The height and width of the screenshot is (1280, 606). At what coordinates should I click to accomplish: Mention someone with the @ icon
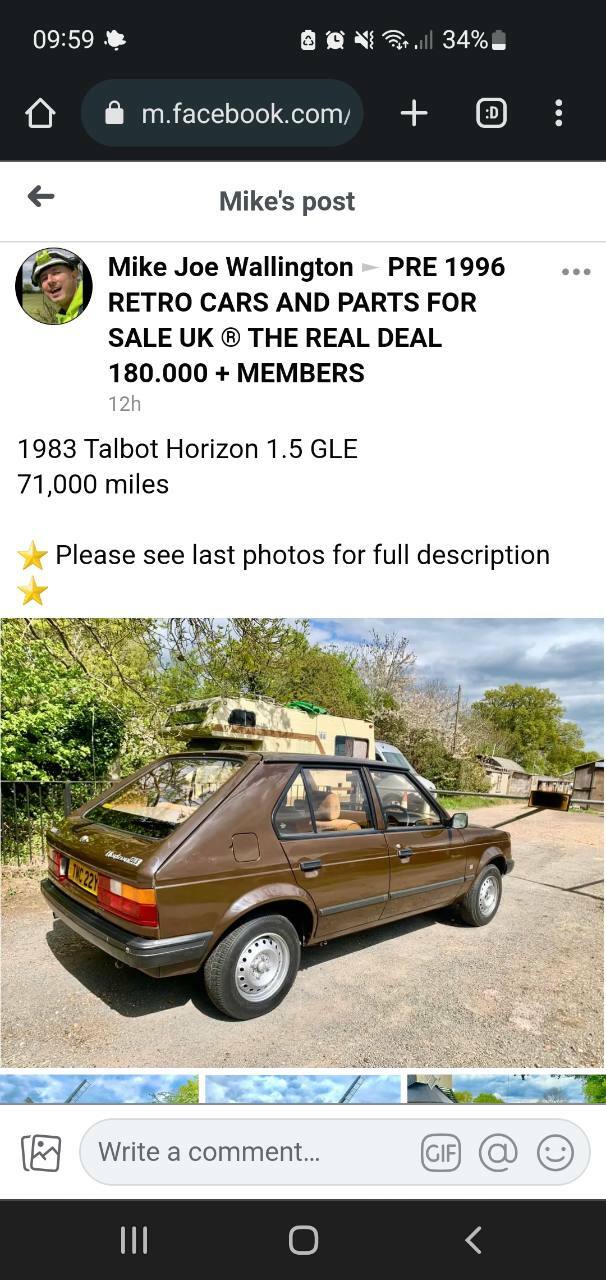click(498, 1153)
